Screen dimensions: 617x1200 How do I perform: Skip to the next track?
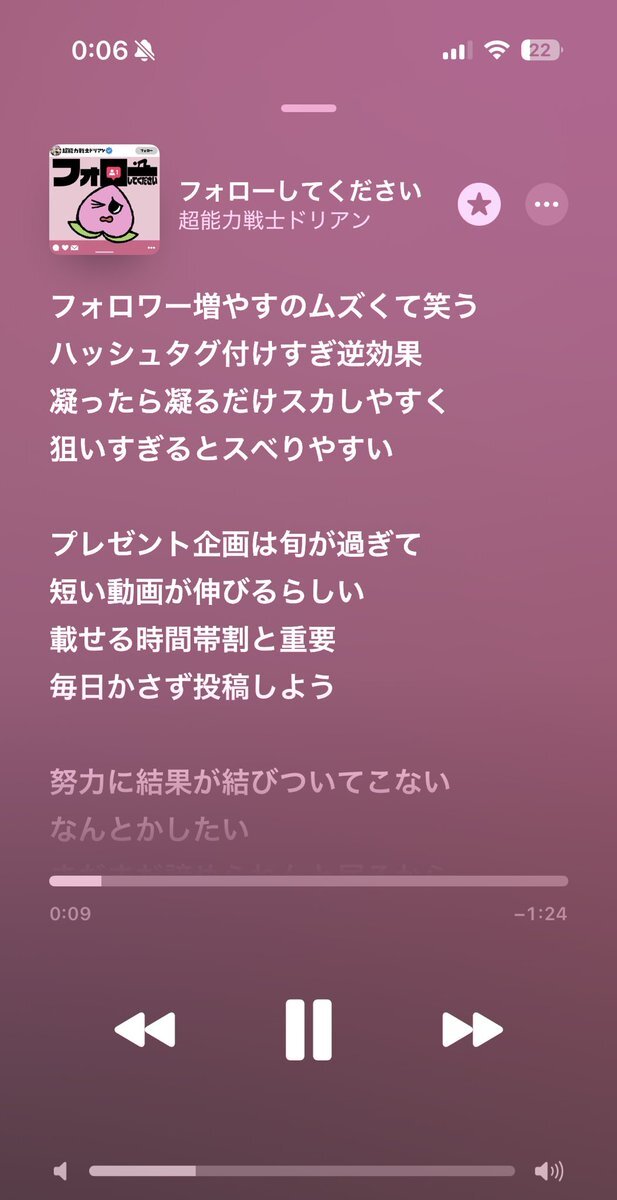tap(472, 1029)
